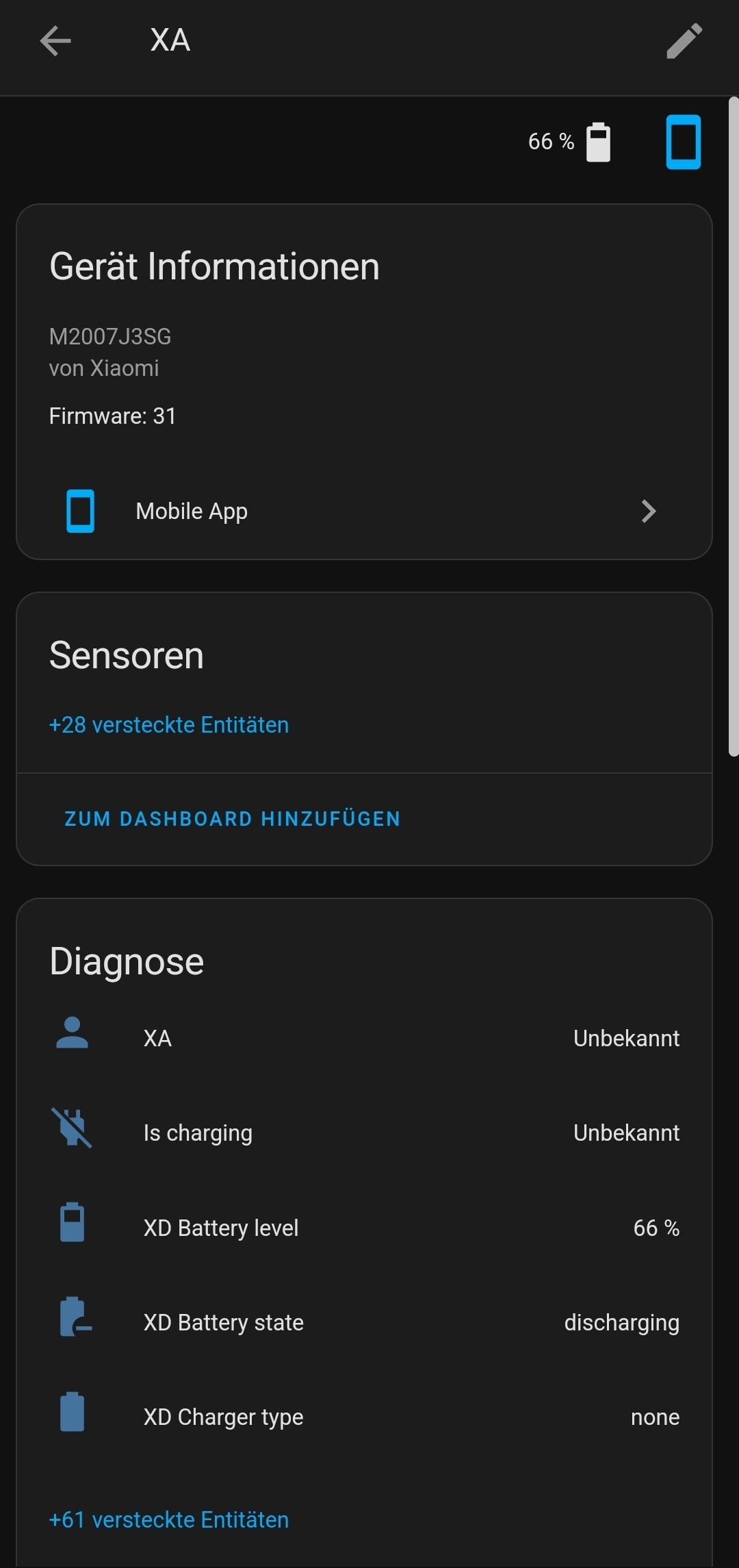Image resolution: width=739 pixels, height=1568 pixels.
Task: Go back using the top arrow
Action: point(55,41)
